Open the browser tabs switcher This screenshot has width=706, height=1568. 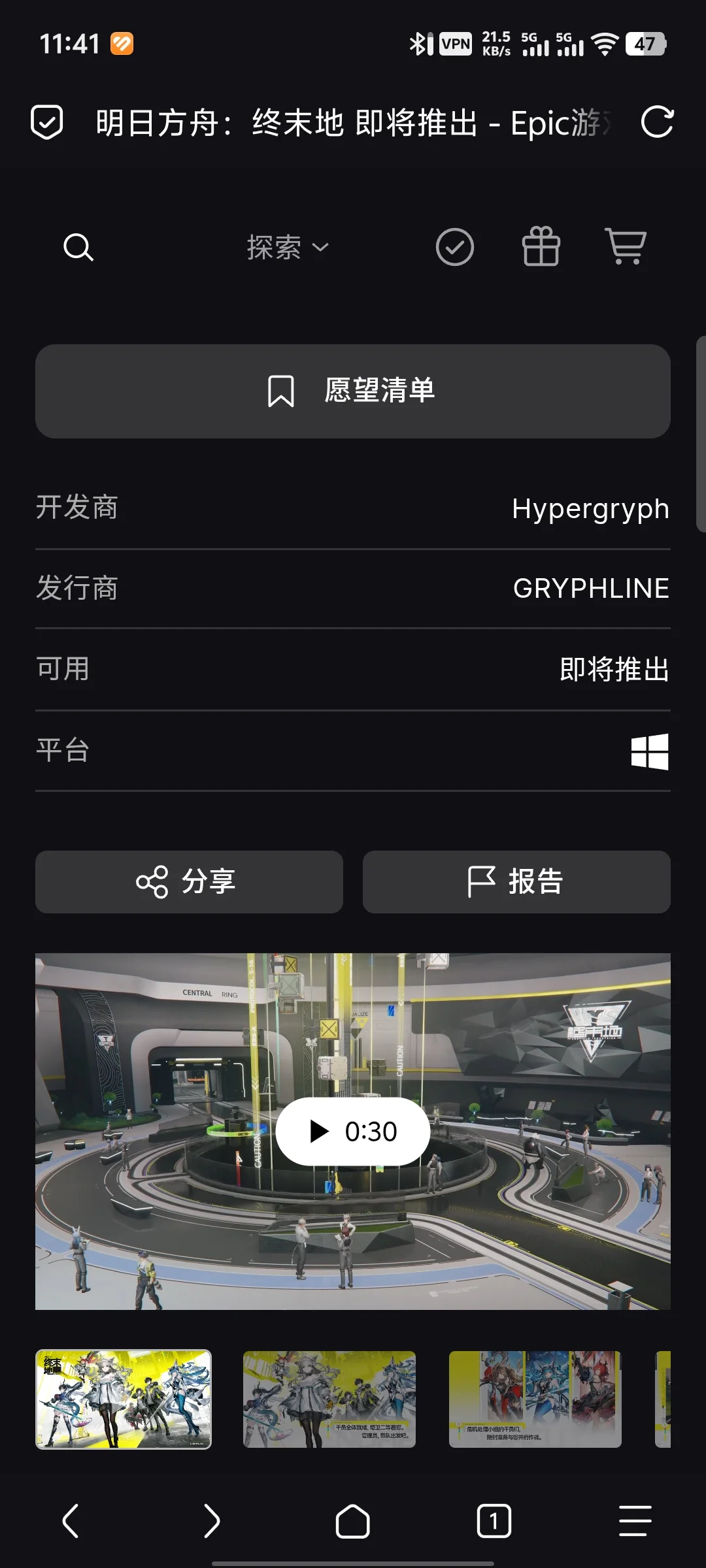[494, 1521]
